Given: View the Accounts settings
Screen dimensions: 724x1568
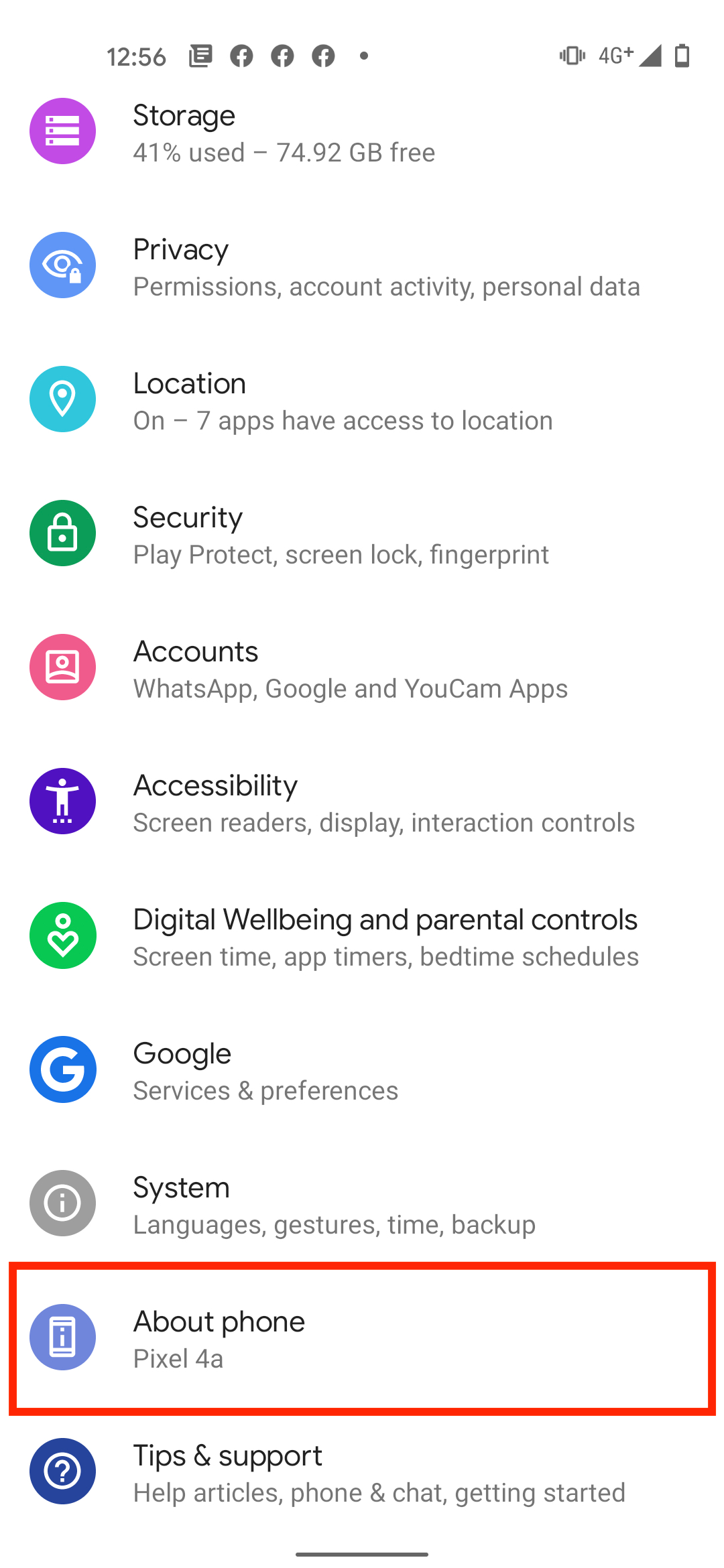Looking at the screenshot, I should [362, 669].
